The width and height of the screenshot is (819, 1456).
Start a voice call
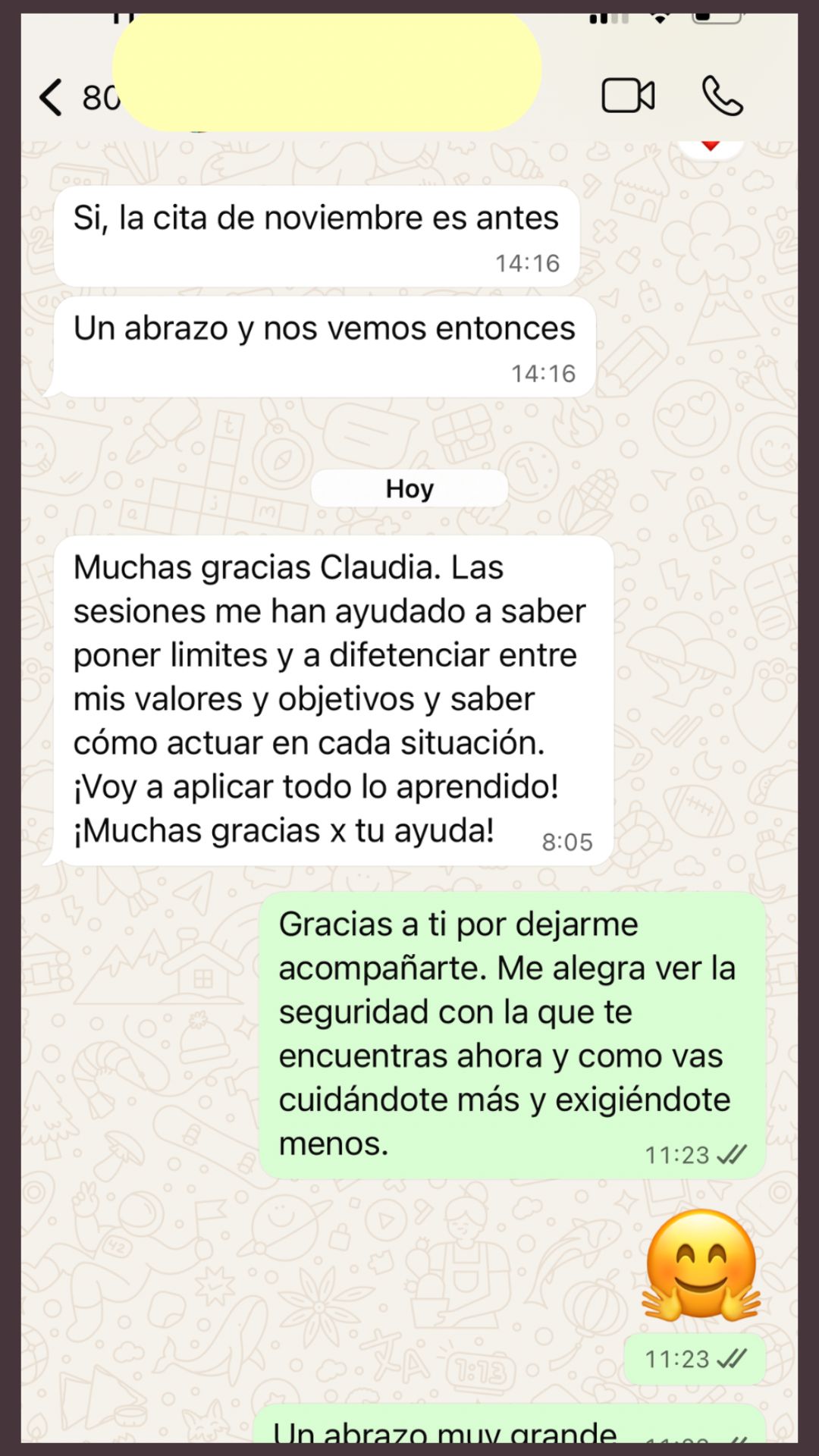pos(722,96)
